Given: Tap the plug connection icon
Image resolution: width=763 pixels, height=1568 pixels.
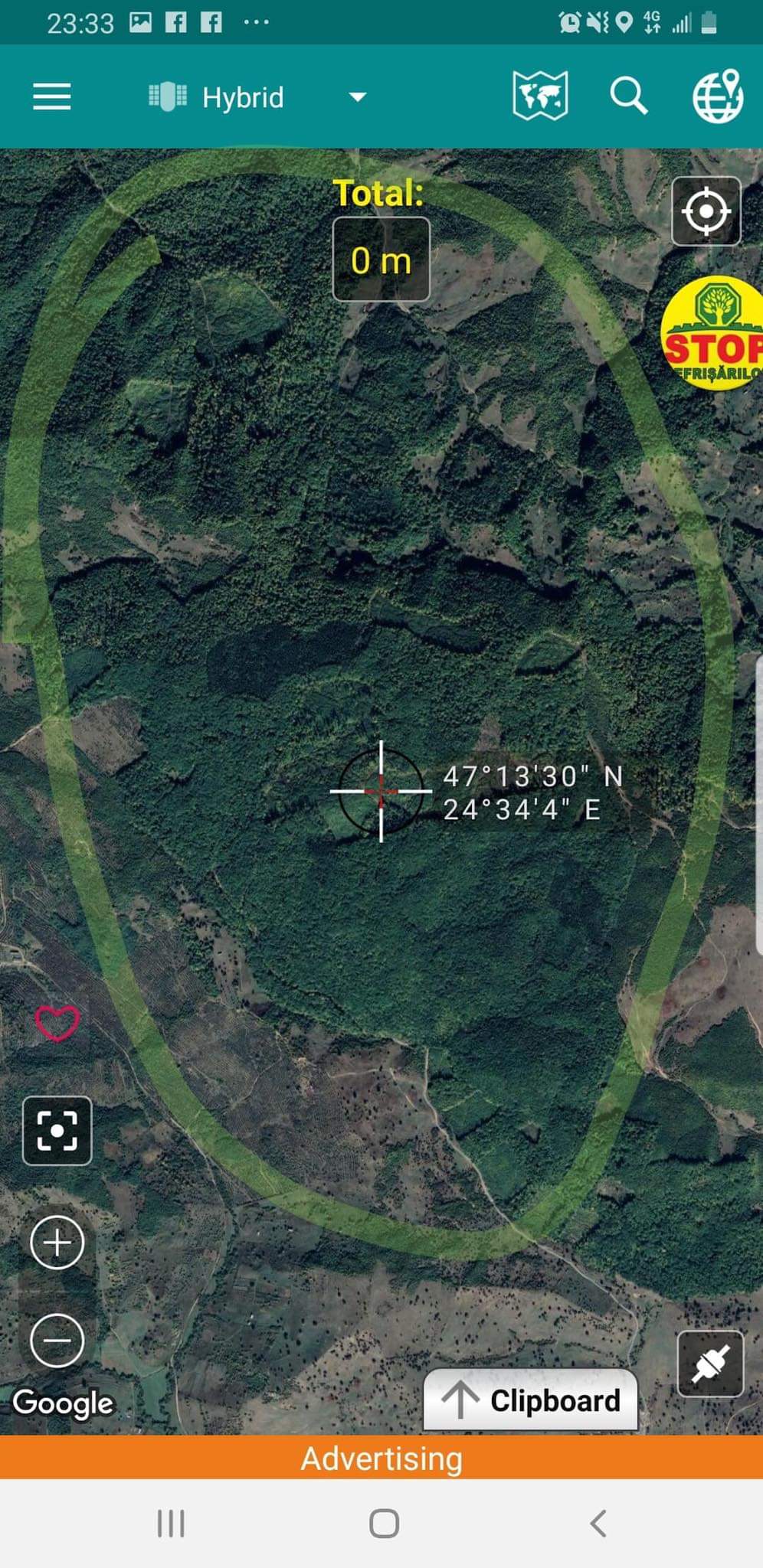Looking at the screenshot, I should coord(710,1364).
